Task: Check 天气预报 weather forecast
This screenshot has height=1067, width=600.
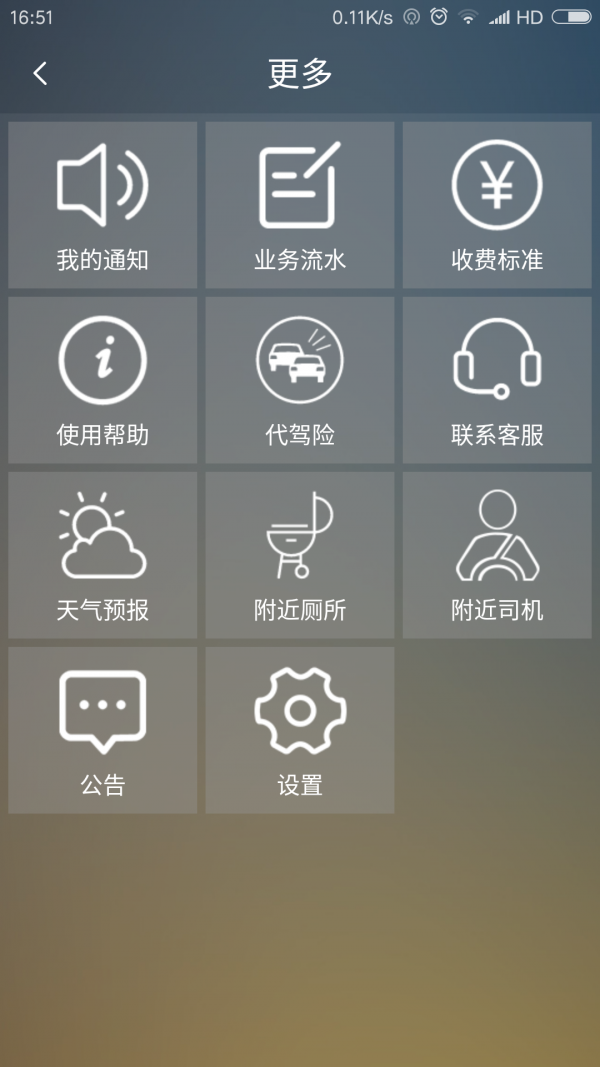Action: click(x=103, y=555)
